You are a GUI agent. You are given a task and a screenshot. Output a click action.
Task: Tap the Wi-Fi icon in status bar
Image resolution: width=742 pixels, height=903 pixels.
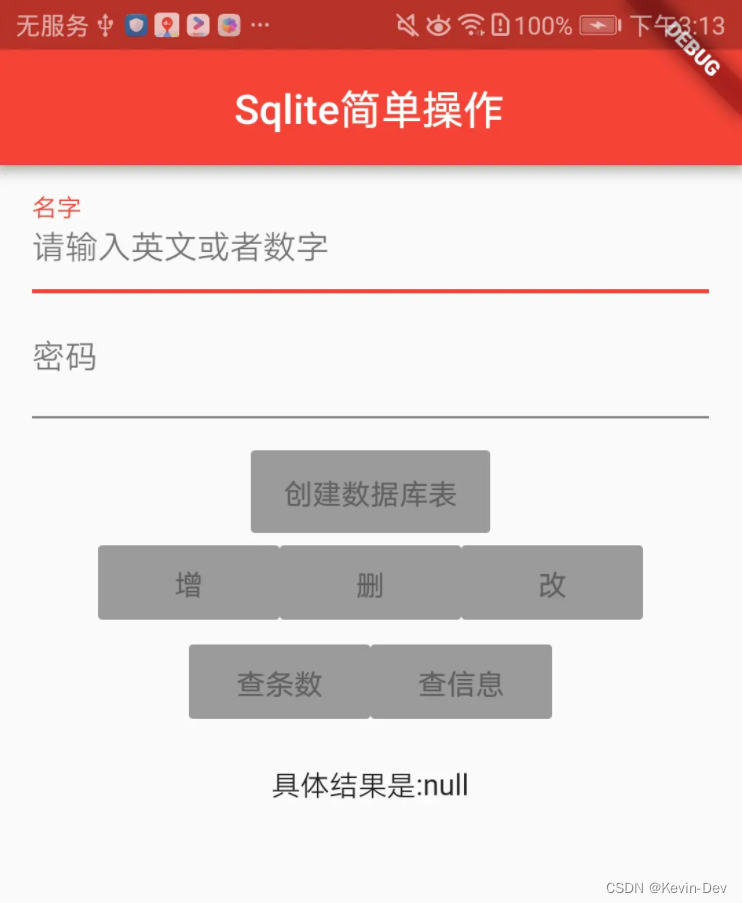tap(471, 25)
